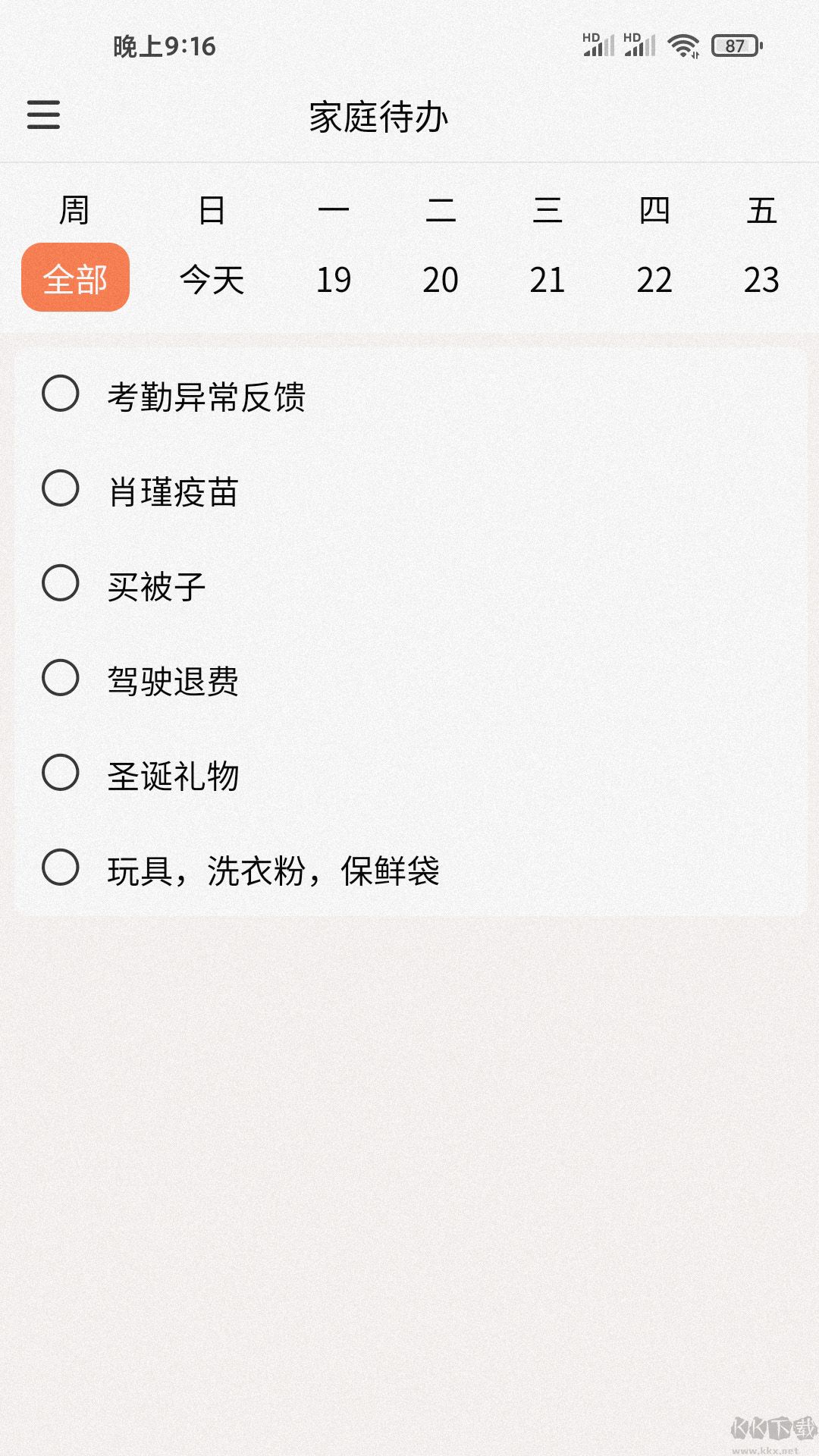Image resolution: width=819 pixels, height=1456 pixels.
Task: Open the 驾驶退费 task entry
Action: pos(173,679)
